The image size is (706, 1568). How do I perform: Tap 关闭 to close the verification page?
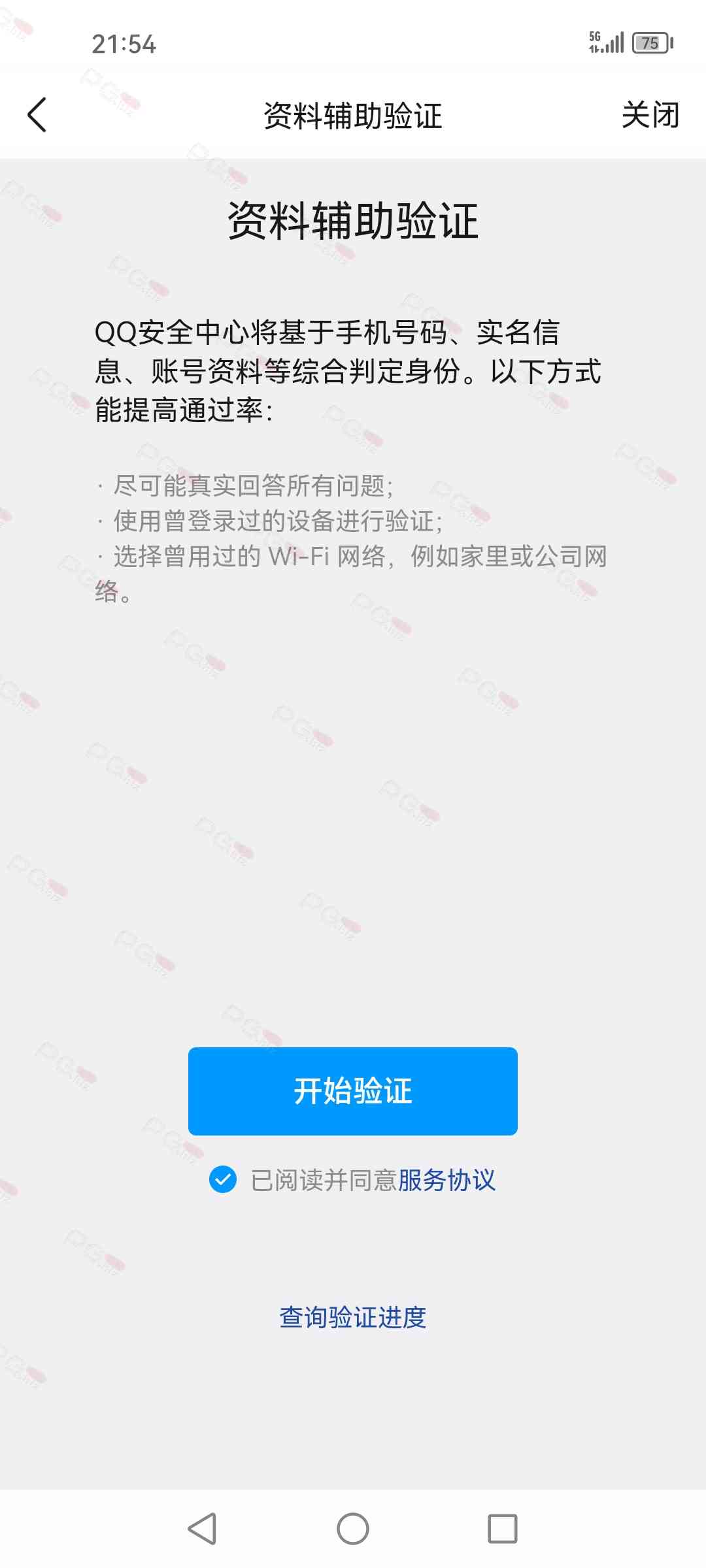tap(650, 115)
